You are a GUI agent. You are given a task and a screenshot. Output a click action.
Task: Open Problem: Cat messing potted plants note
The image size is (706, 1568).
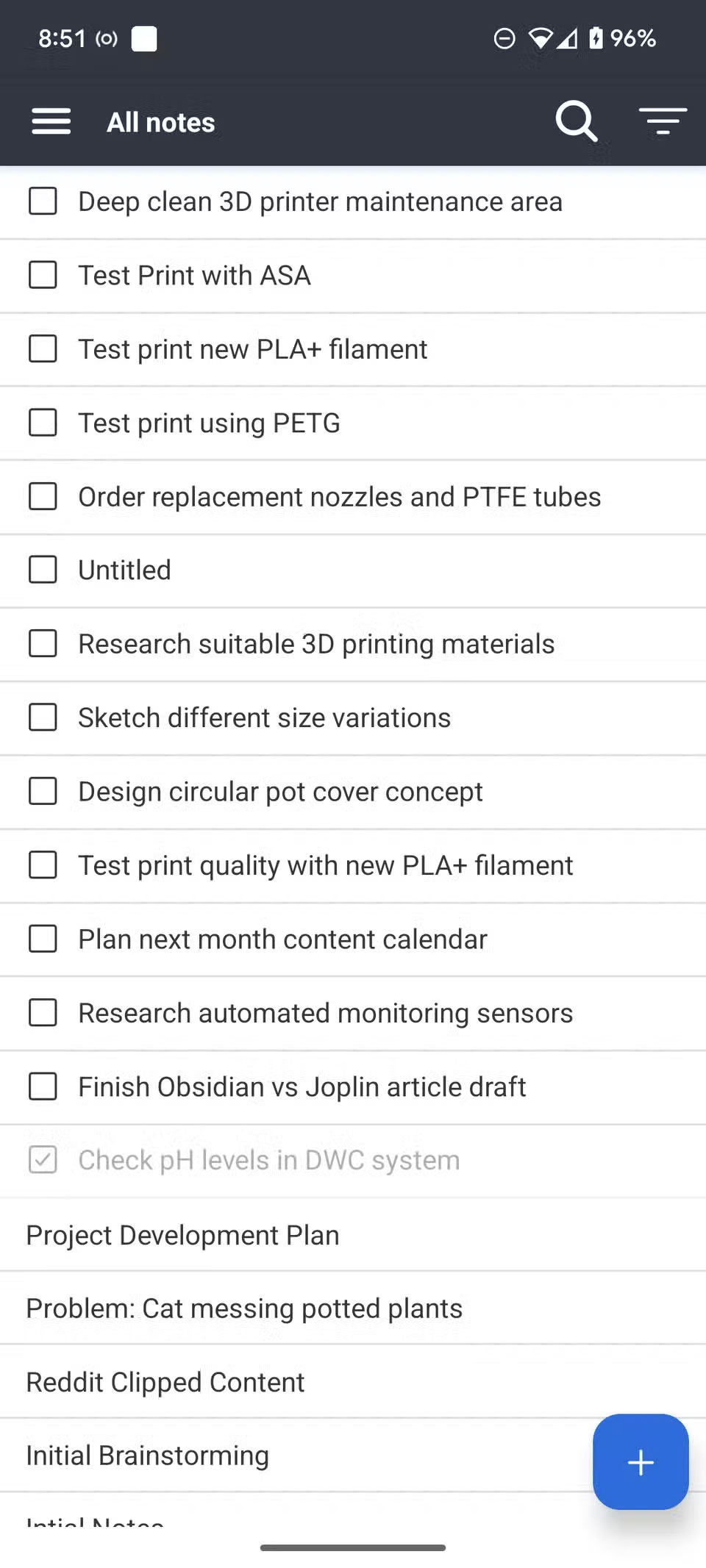point(244,1309)
